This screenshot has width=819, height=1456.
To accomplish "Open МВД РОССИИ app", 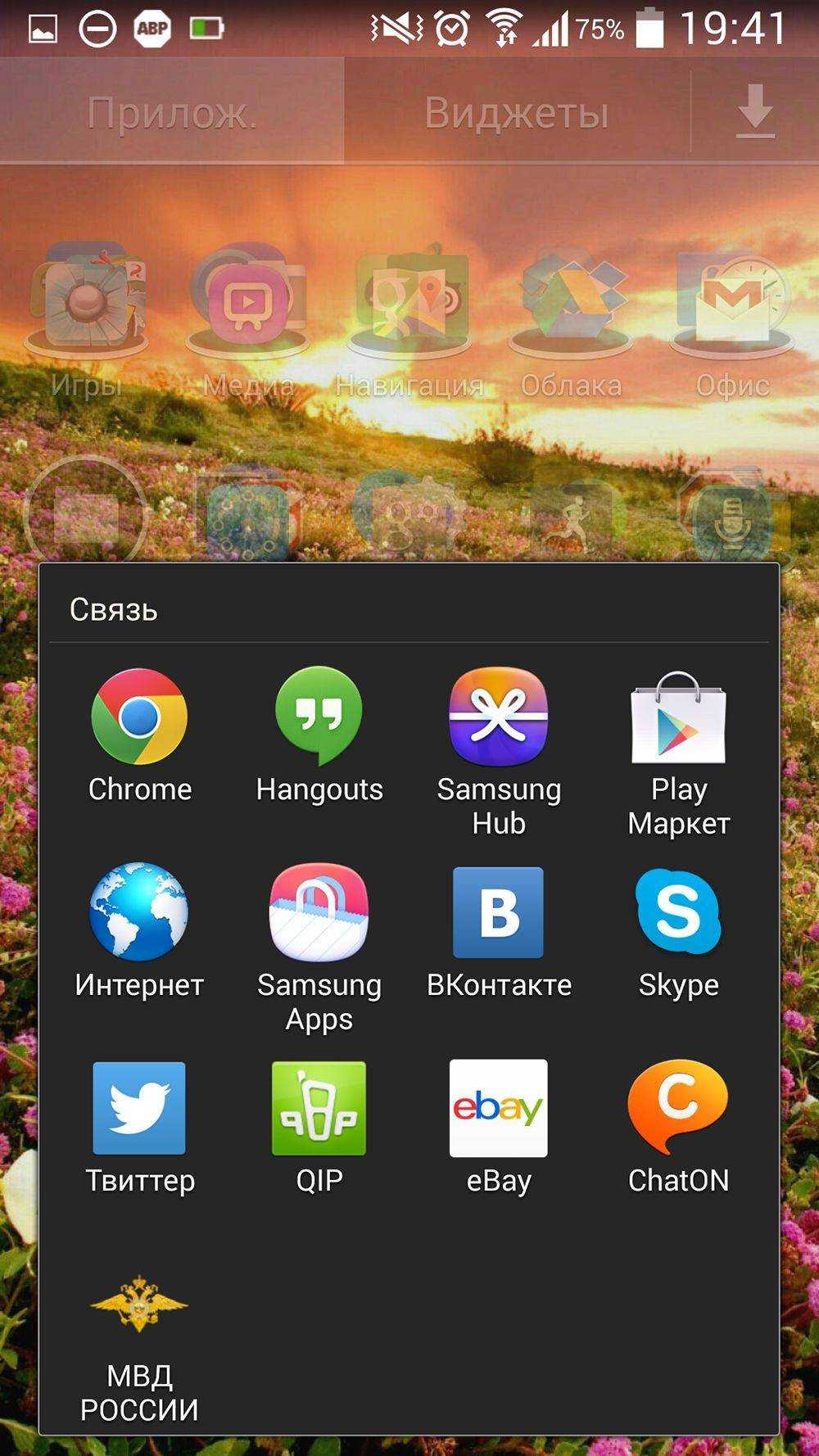I will point(139,1305).
